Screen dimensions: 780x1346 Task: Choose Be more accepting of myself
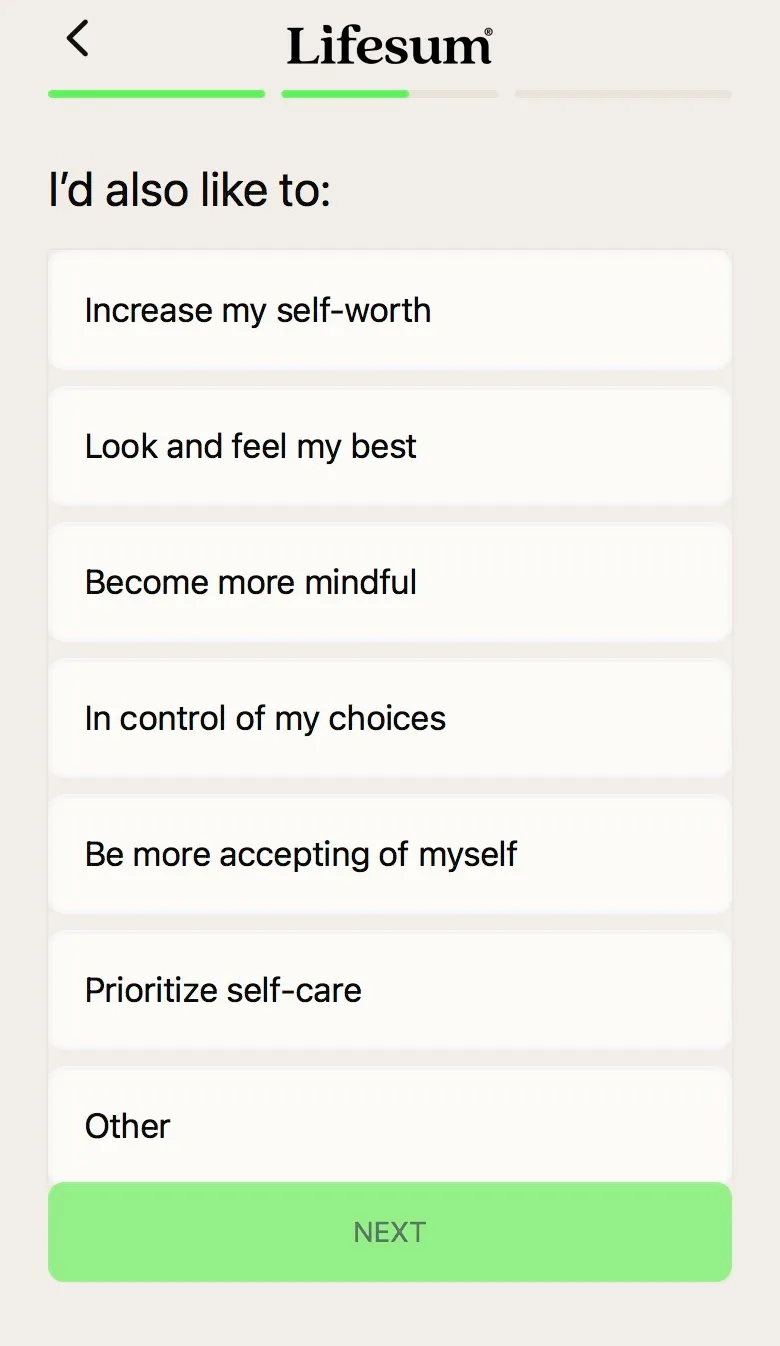point(390,854)
